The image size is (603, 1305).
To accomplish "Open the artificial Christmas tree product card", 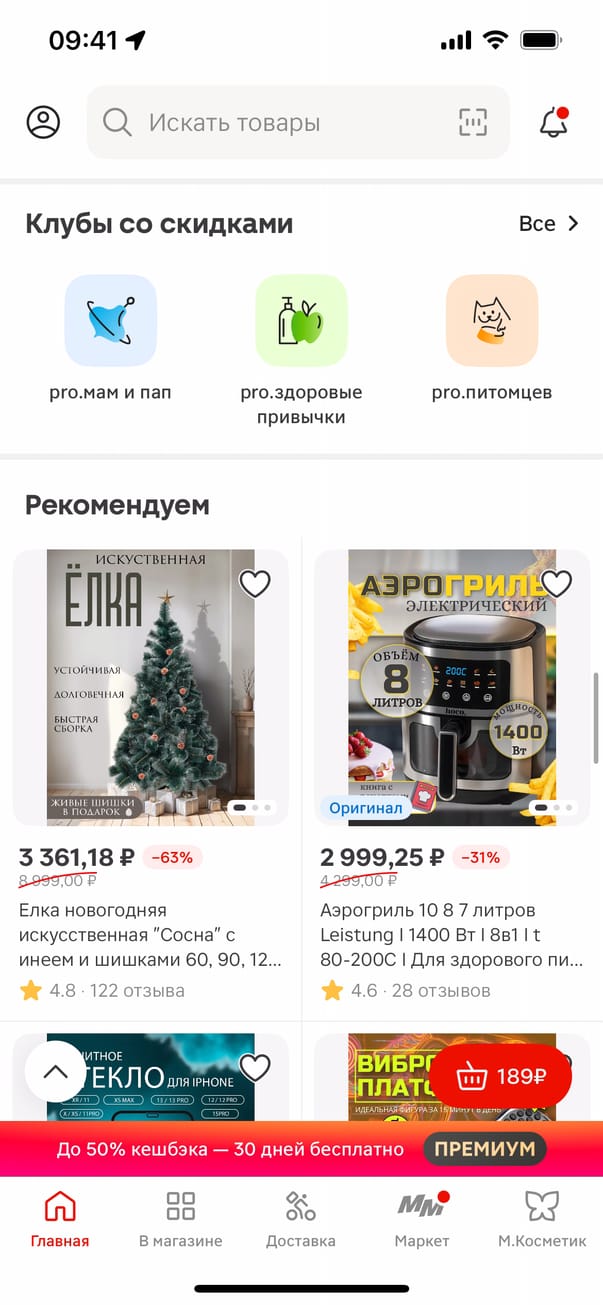I will tap(151, 687).
